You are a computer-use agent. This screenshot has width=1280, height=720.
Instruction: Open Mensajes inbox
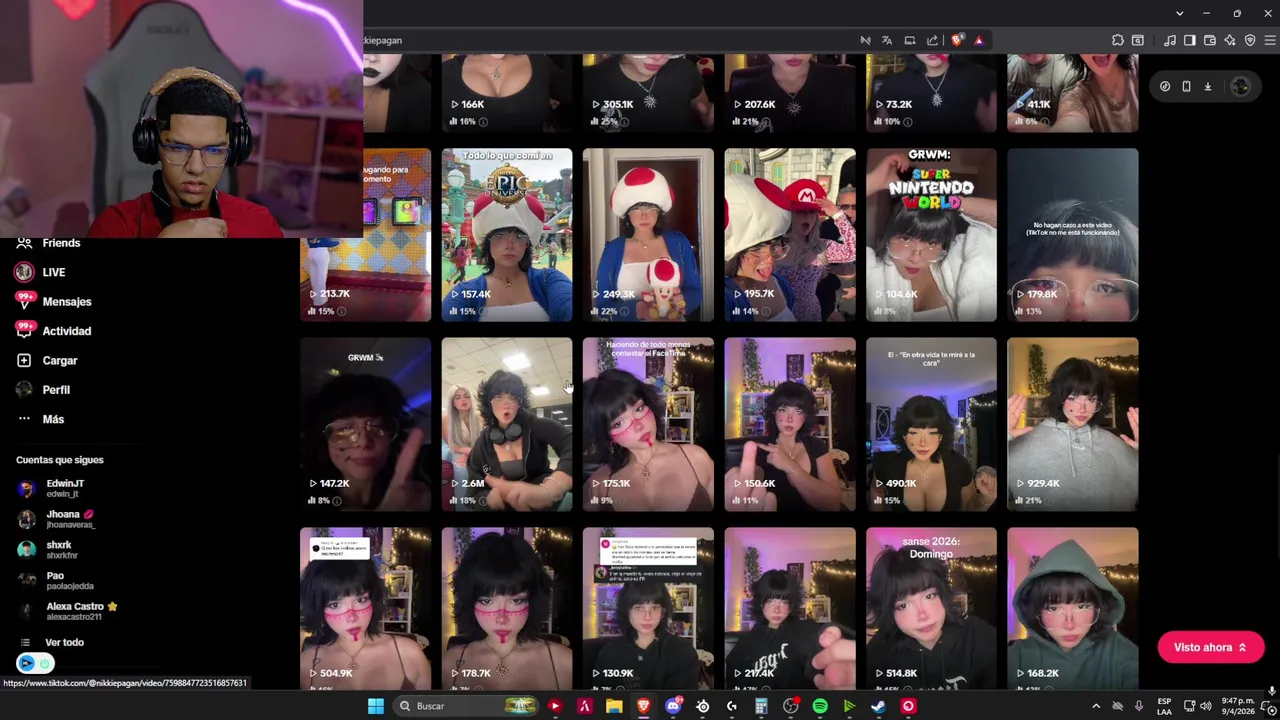tap(66, 301)
